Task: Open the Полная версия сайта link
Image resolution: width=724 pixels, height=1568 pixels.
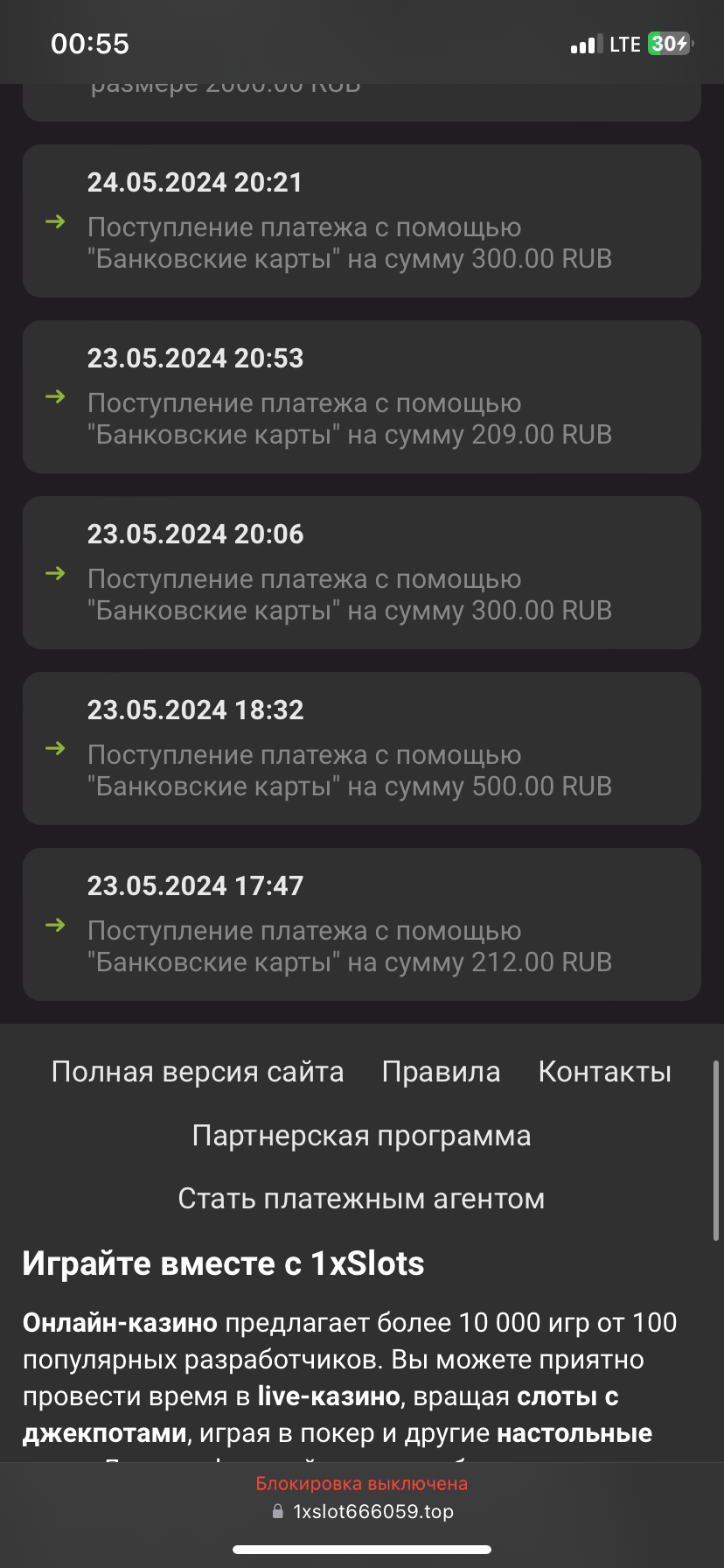Action: (198, 1072)
